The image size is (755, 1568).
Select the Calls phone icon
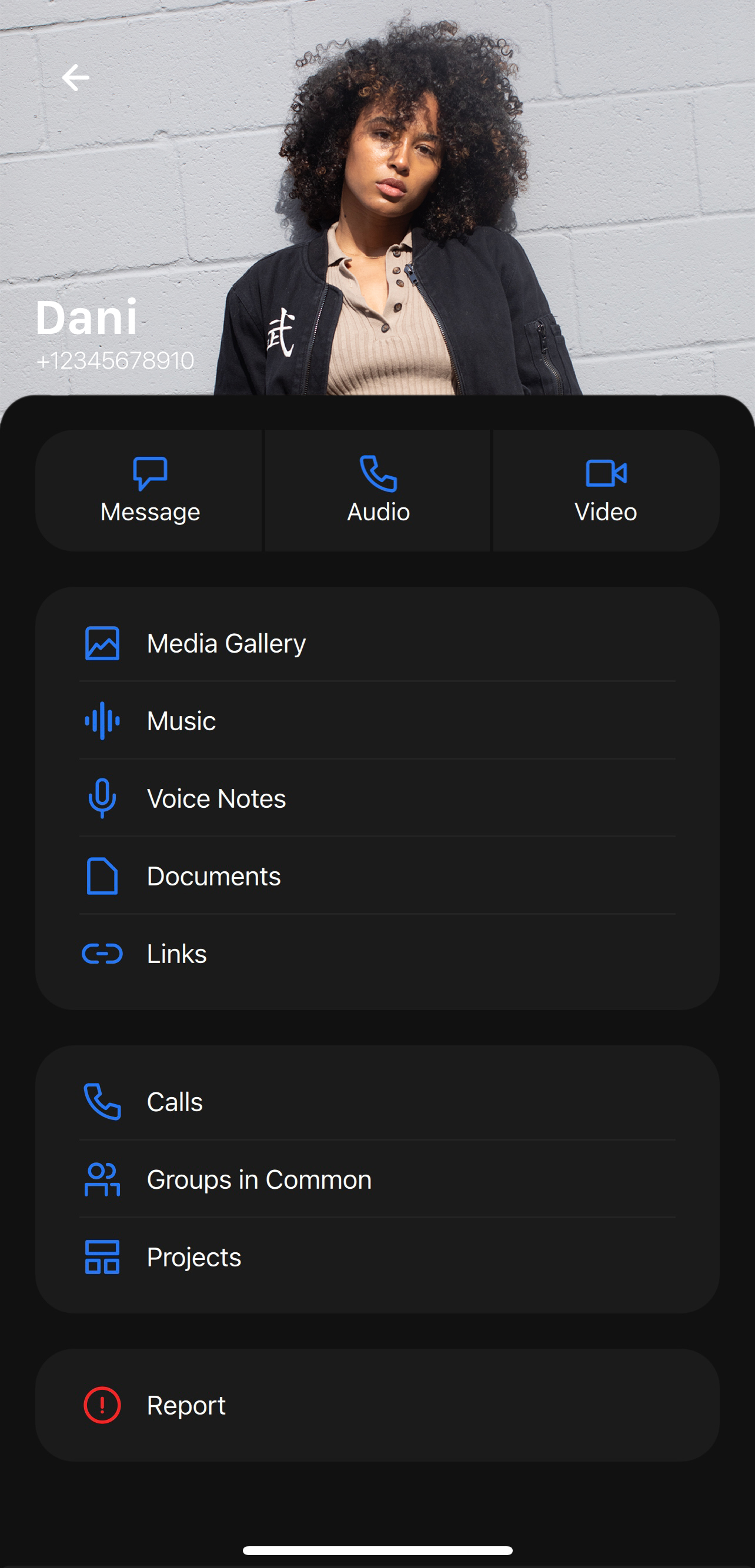click(x=102, y=1102)
